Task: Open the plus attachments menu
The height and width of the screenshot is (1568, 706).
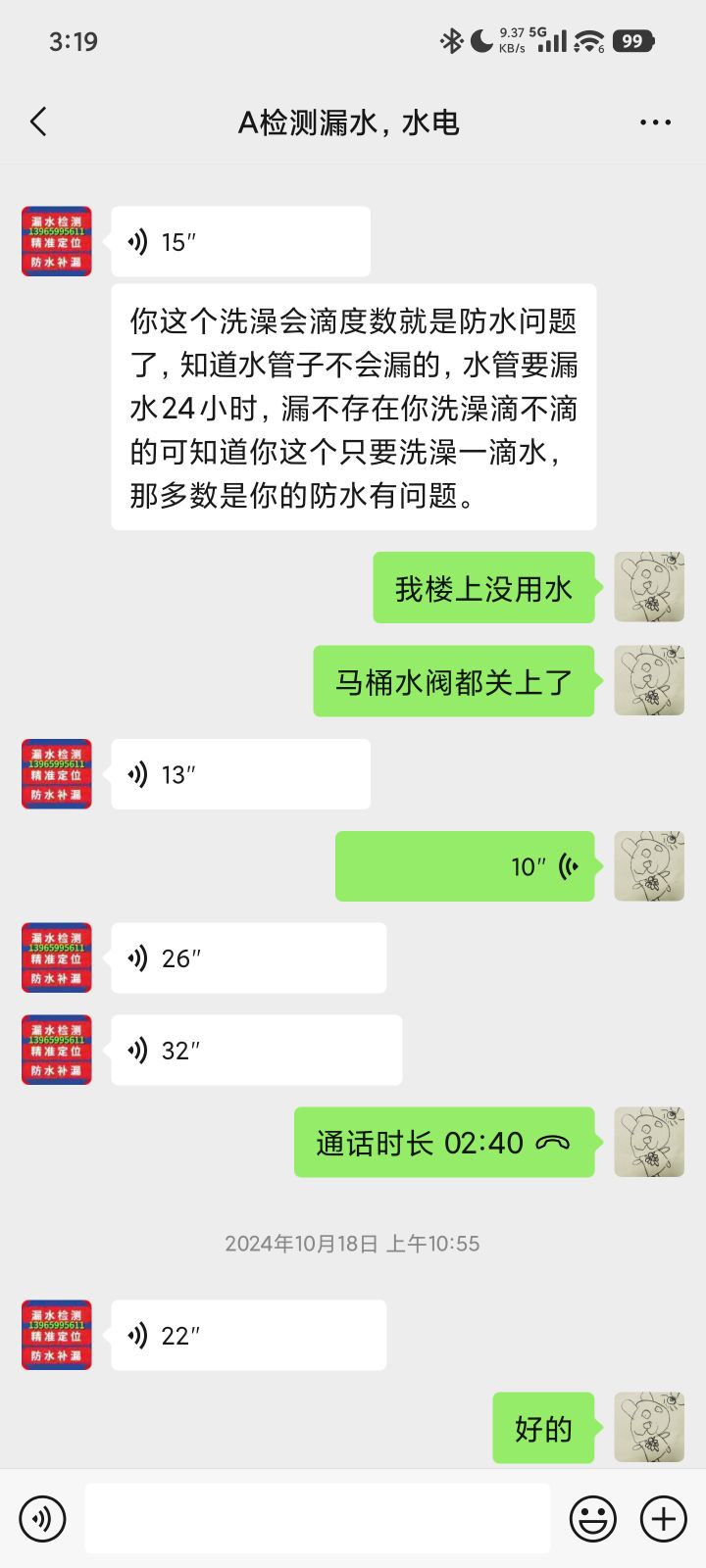Action: [664, 1519]
